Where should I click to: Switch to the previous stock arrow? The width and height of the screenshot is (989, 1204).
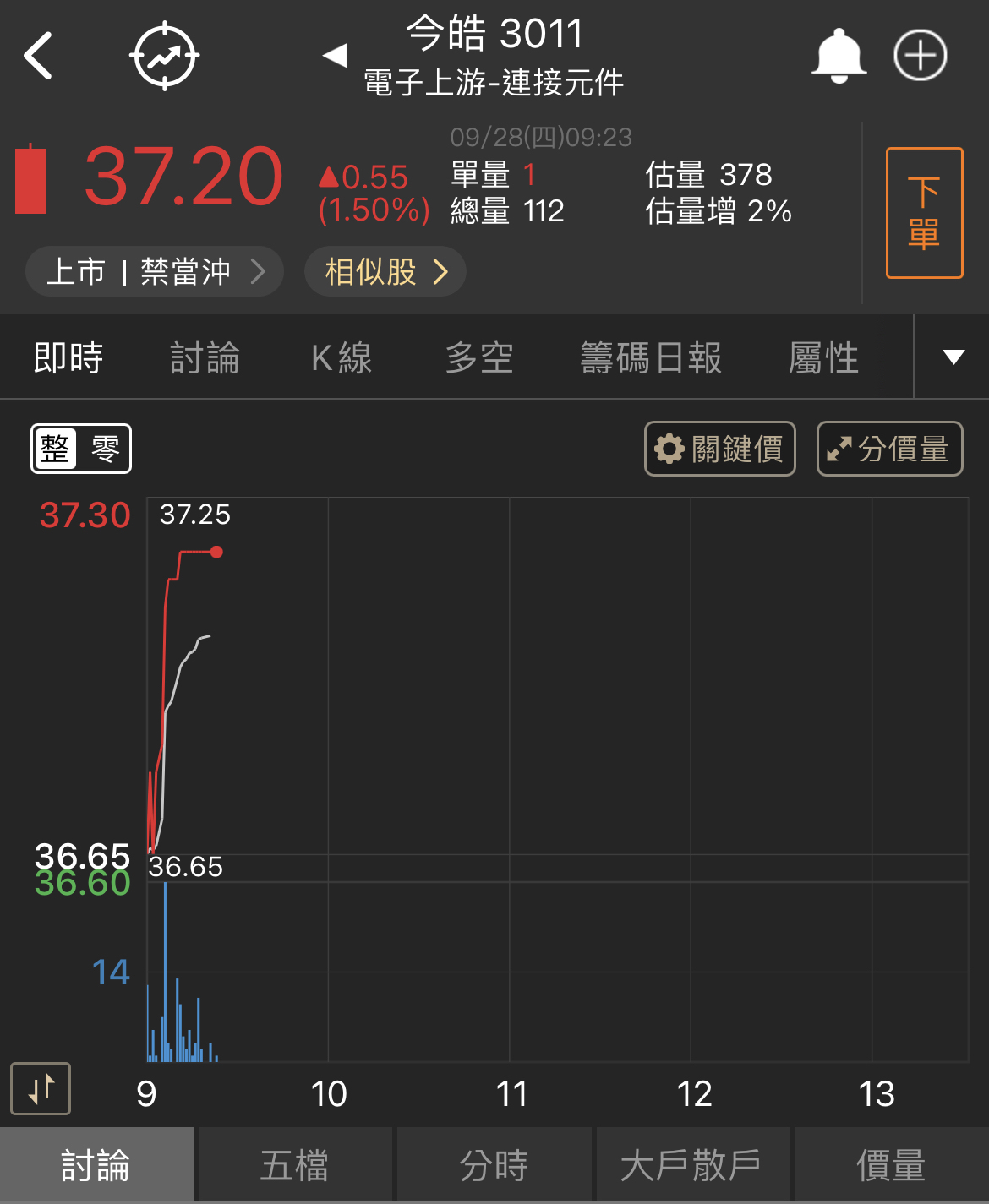(336, 56)
